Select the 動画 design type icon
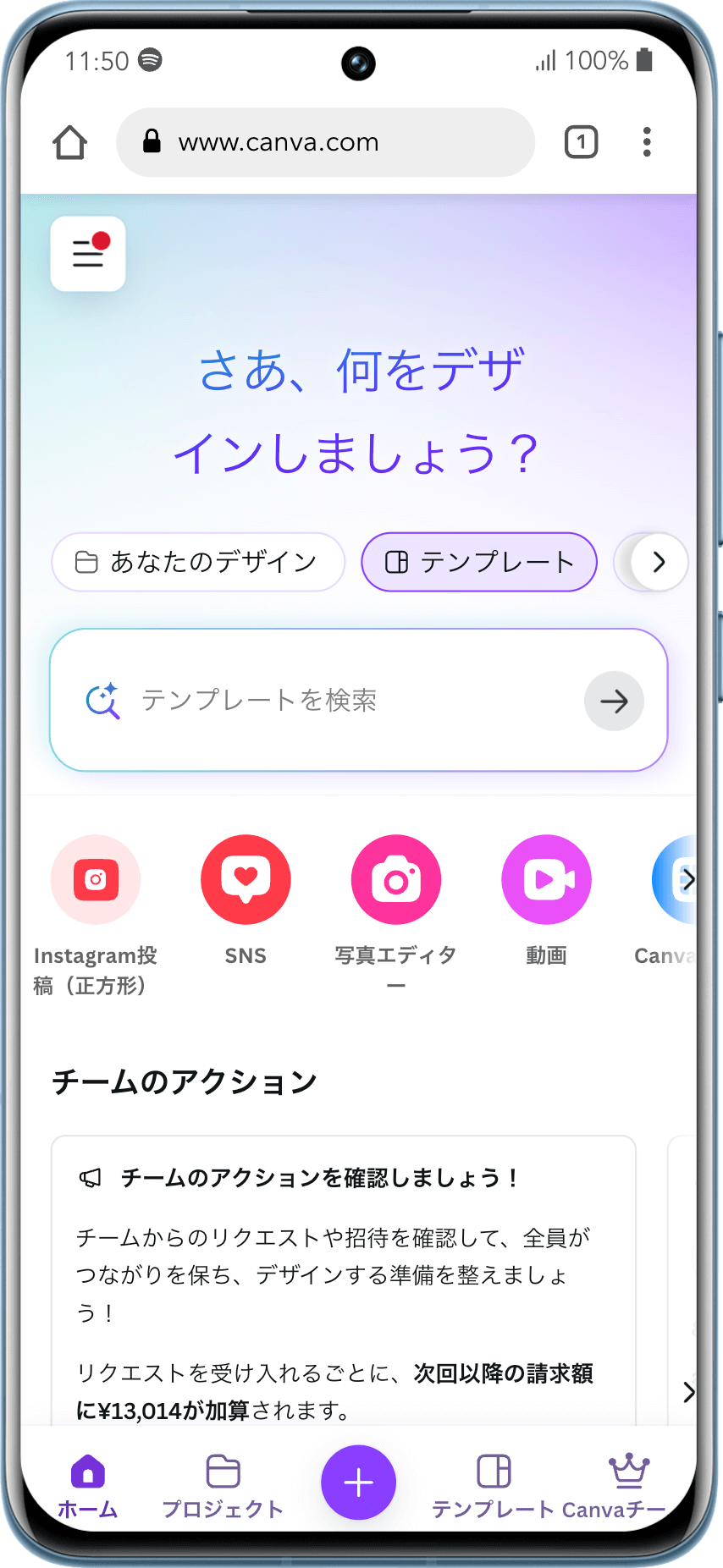The width and height of the screenshot is (723, 1568). pos(546,879)
